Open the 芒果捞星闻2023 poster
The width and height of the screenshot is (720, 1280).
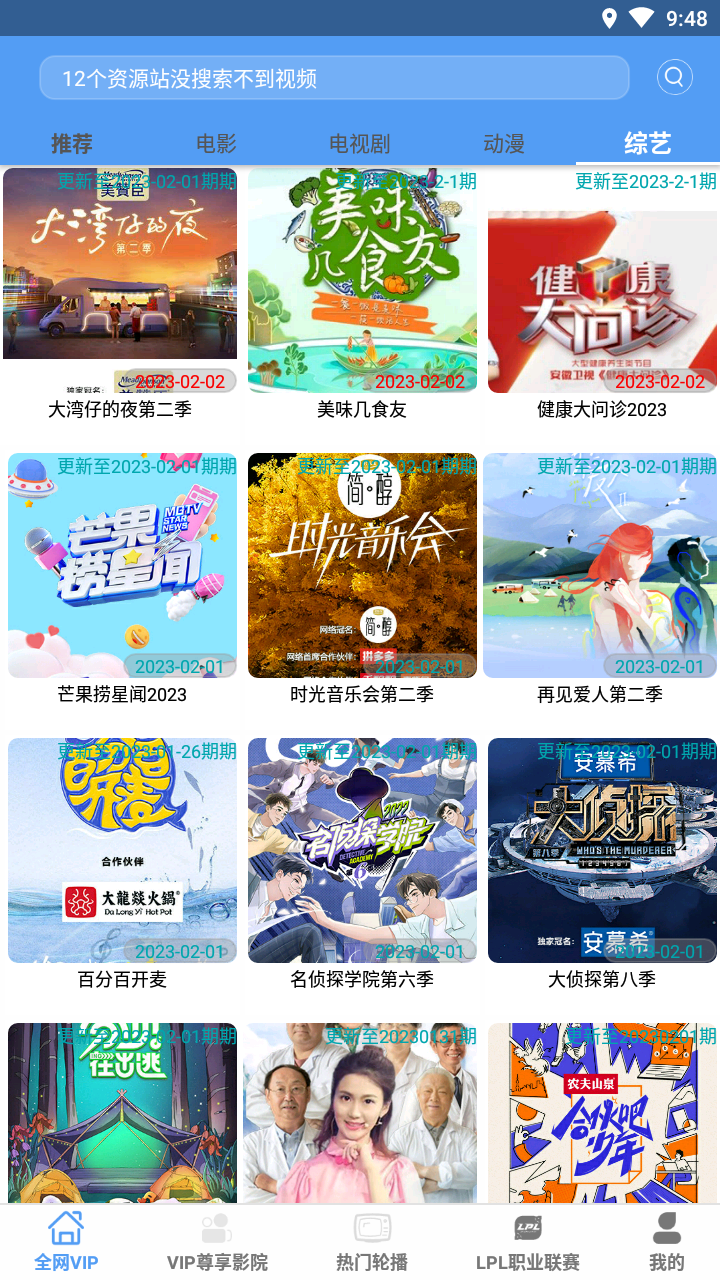[120, 566]
